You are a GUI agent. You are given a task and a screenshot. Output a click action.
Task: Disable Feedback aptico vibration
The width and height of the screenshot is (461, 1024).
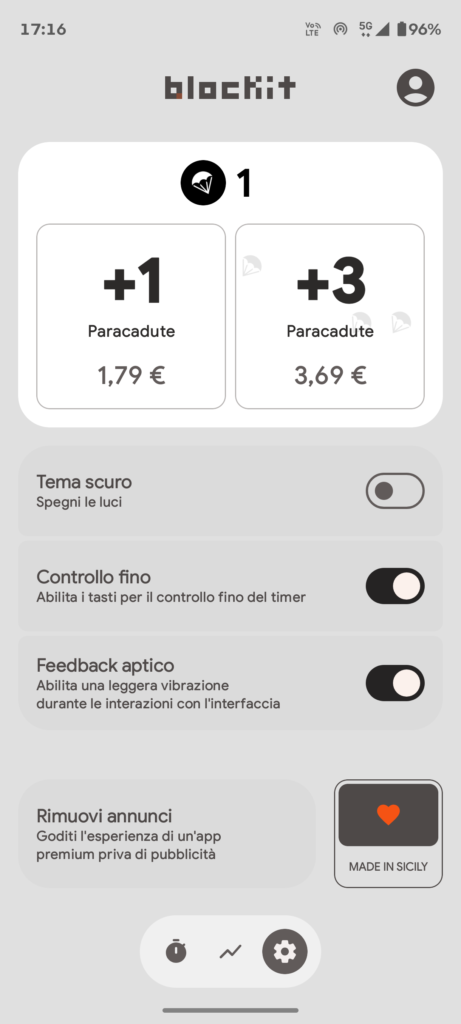click(395, 683)
